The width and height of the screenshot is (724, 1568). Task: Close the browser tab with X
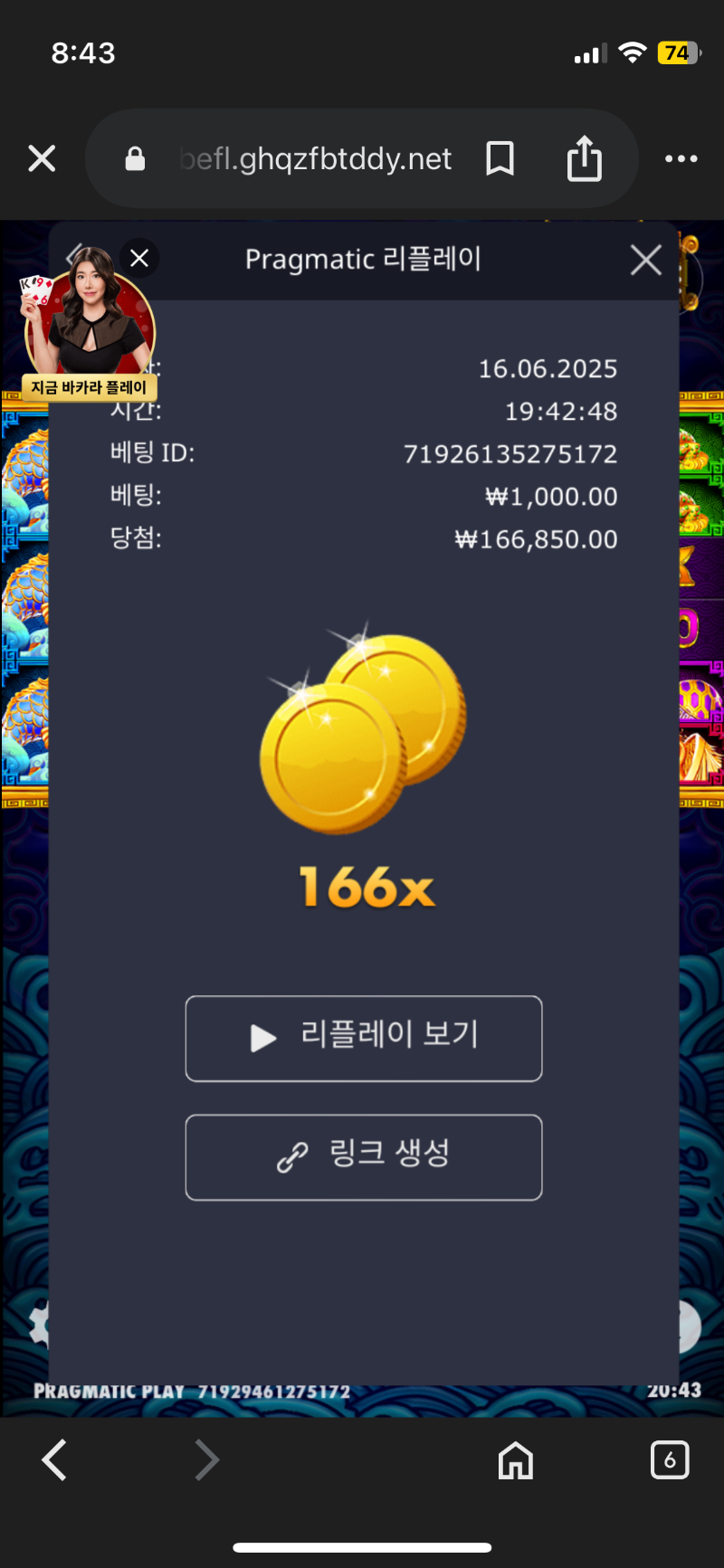click(x=42, y=159)
